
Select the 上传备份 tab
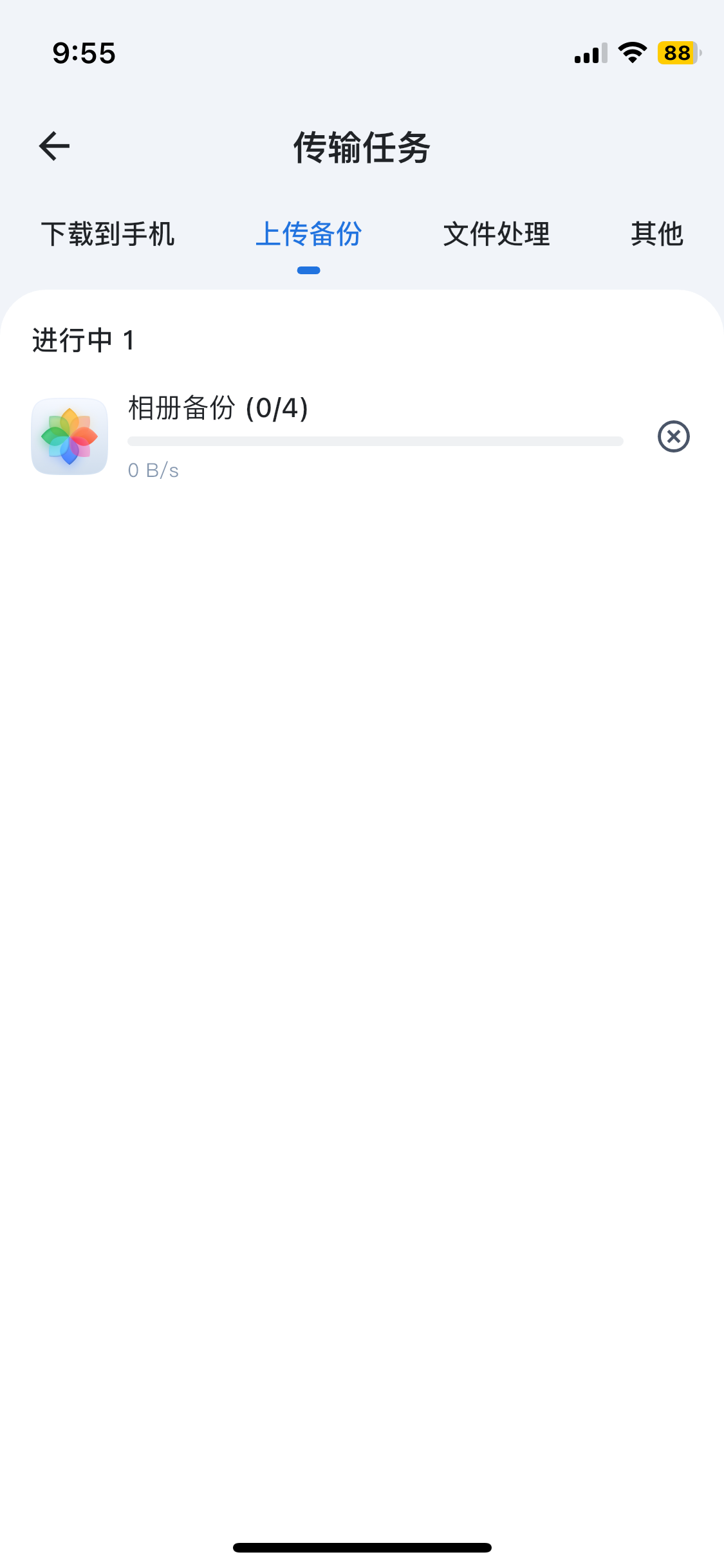(x=308, y=234)
